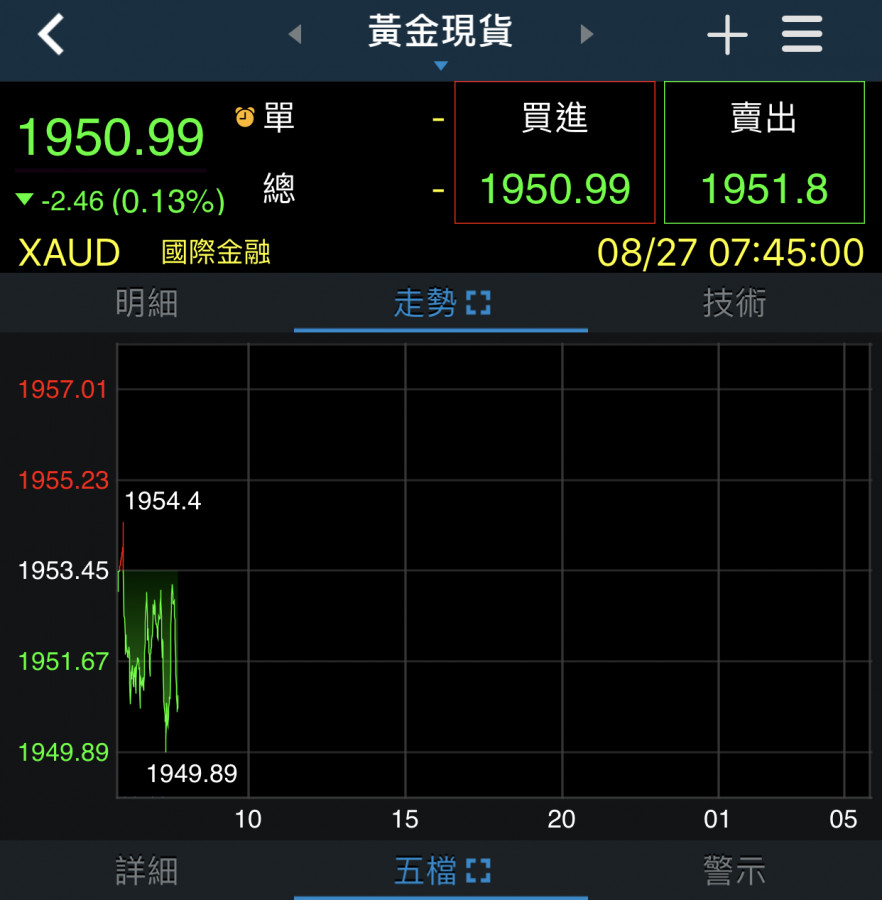Select the 五檔 tab
Image resolution: width=882 pixels, height=900 pixels.
pos(441,870)
